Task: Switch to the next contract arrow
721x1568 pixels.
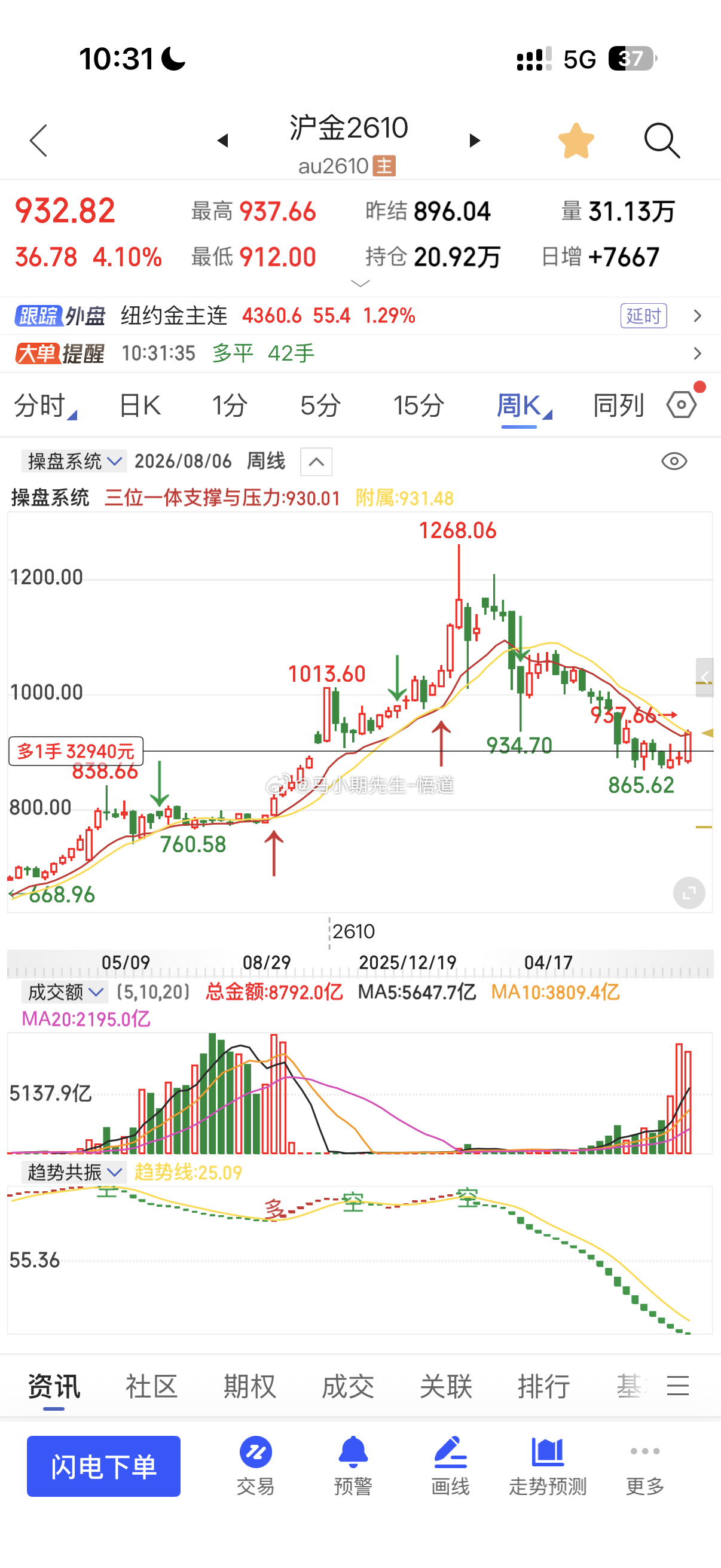Action: pyautogui.click(x=475, y=141)
